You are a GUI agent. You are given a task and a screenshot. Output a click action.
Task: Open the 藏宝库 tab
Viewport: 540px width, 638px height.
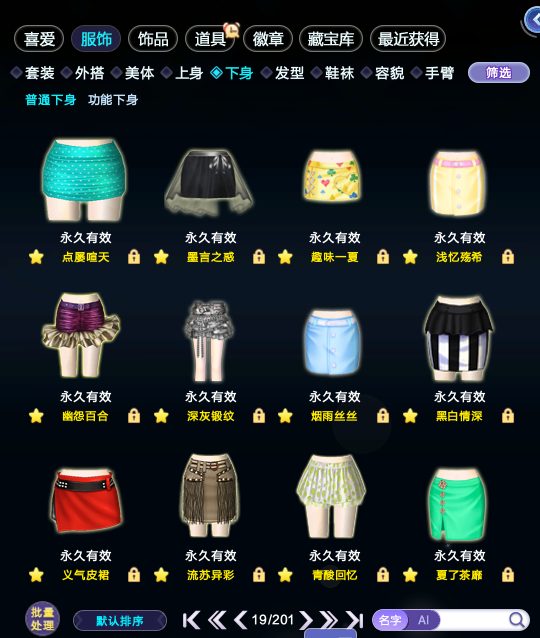point(330,39)
